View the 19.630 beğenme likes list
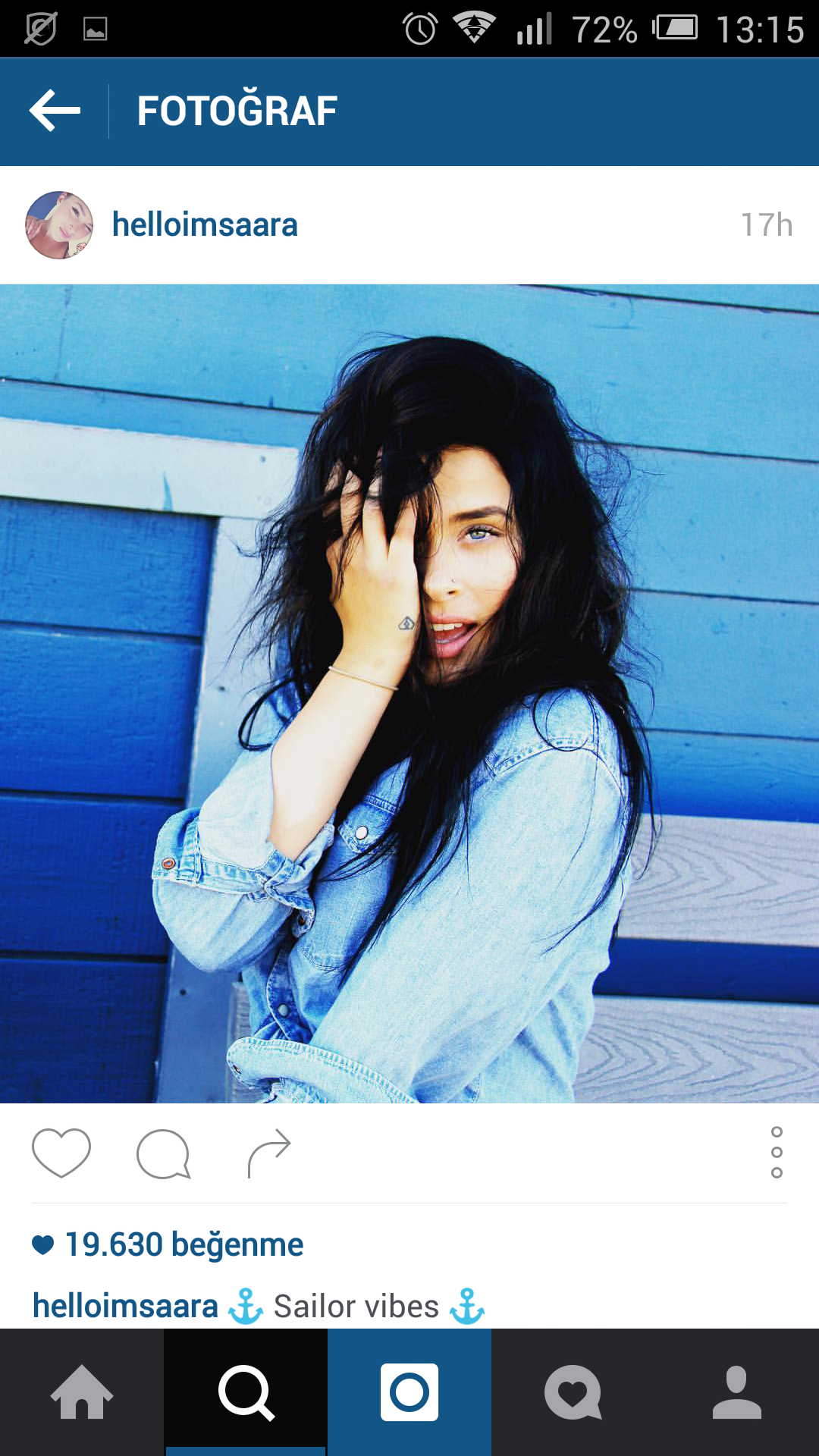The width and height of the screenshot is (819, 1456). 183,1245
